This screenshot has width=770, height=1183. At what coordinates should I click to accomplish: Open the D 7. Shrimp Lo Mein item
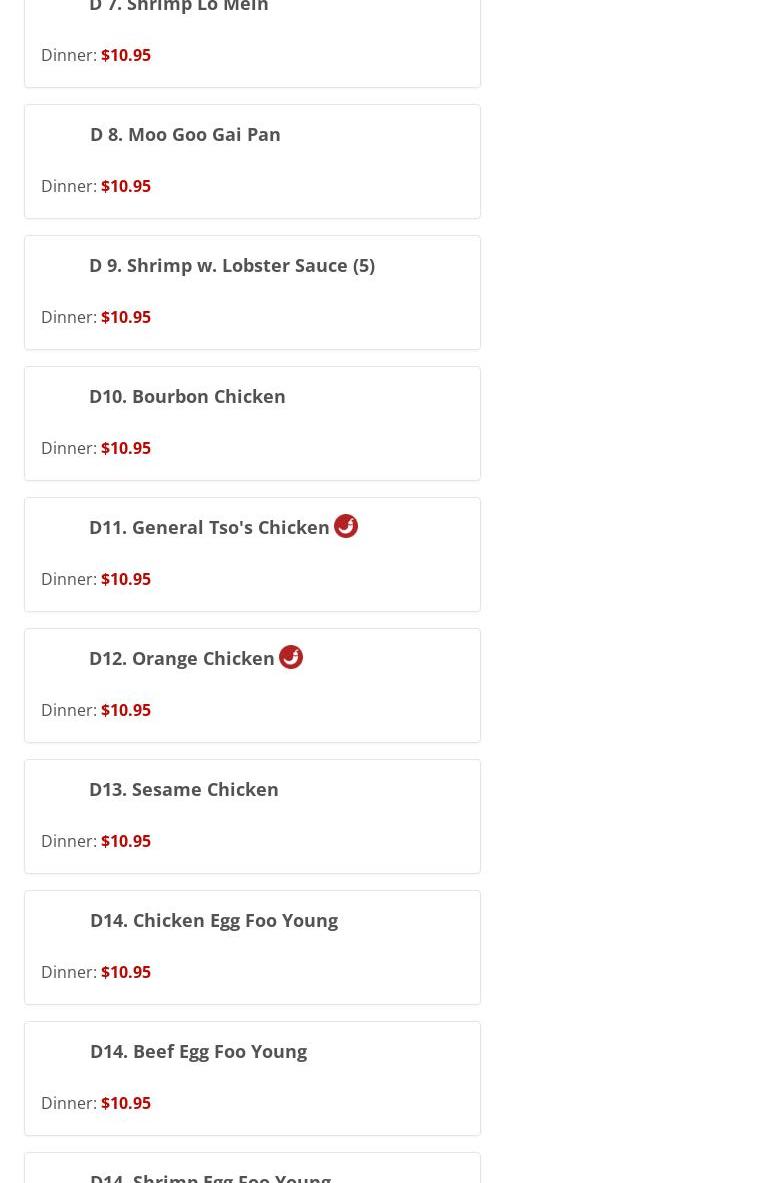[x=179, y=8]
